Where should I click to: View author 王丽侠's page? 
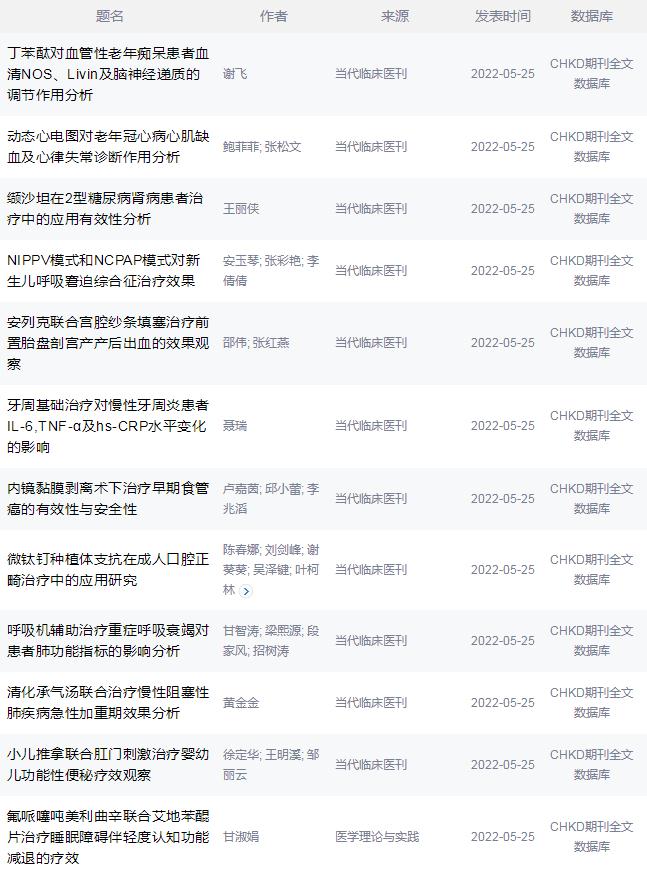[241, 208]
